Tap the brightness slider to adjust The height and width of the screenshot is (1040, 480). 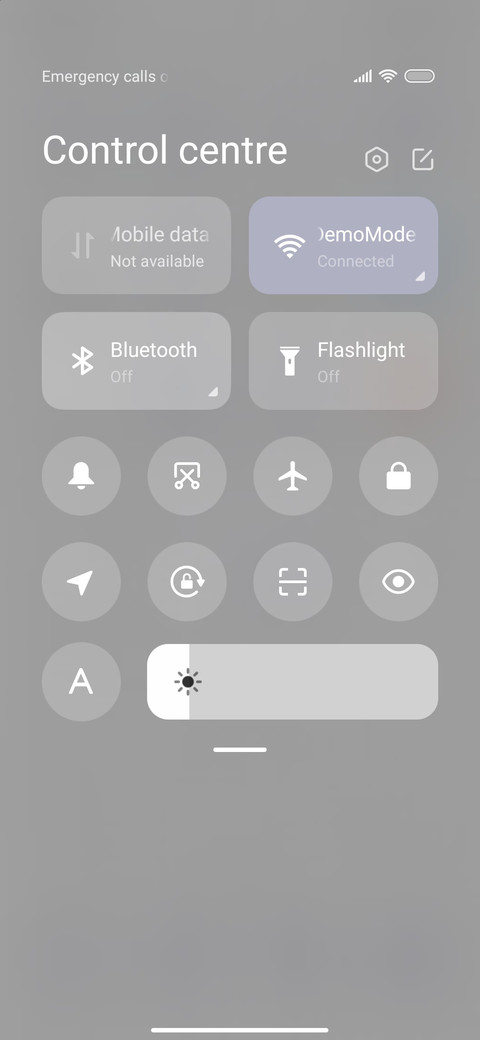[x=292, y=681]
